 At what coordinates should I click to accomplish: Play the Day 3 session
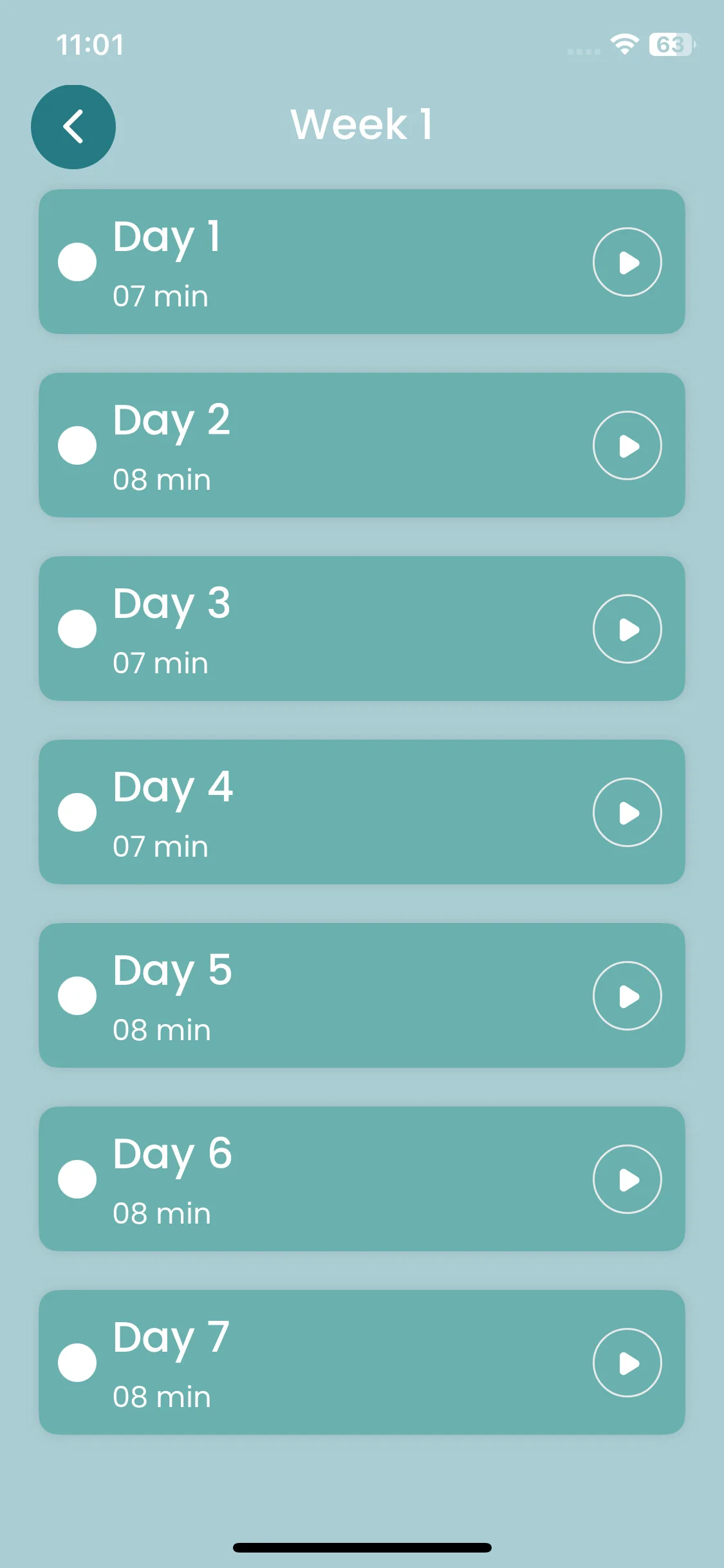(627, 629)
